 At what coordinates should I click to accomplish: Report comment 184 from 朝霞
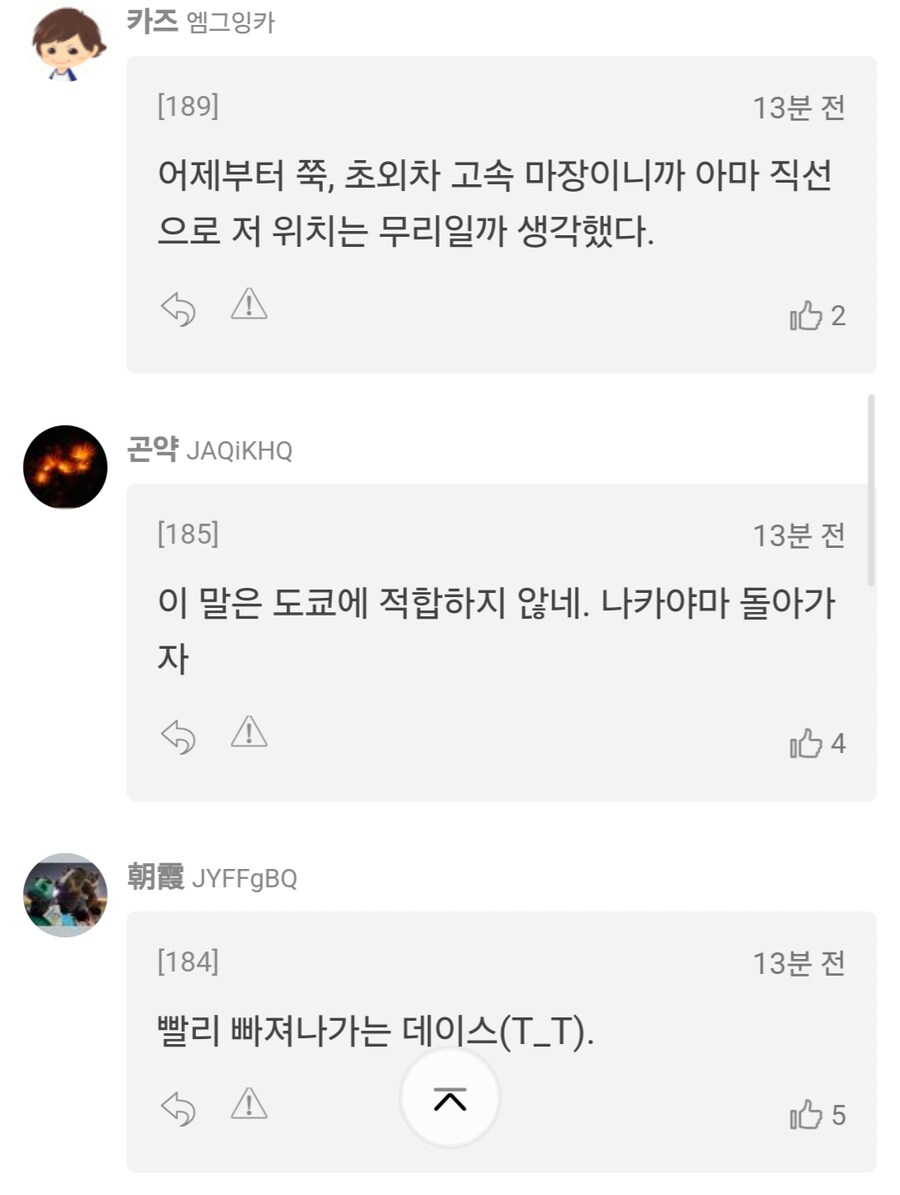[x=249, y=1104]
